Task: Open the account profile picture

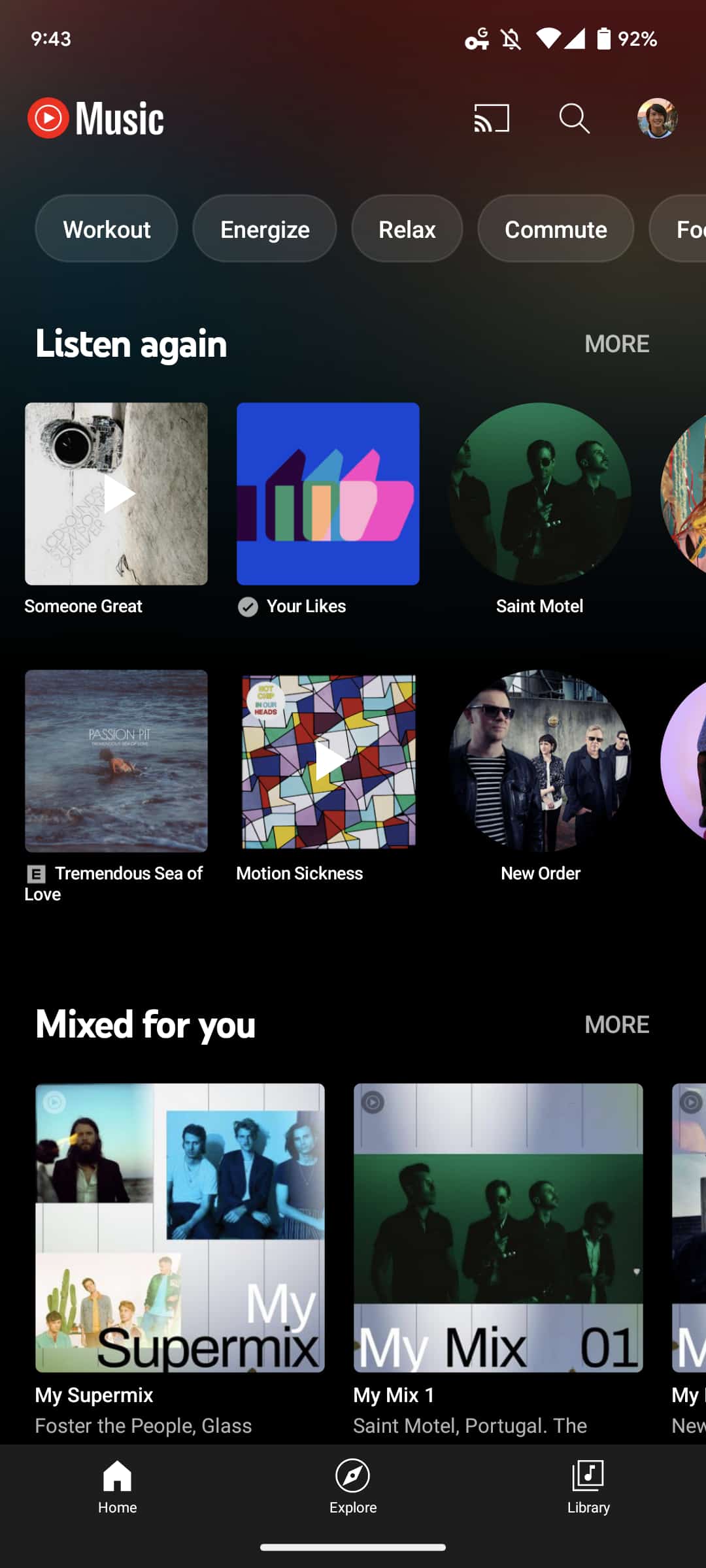Action: click(x=657, y=118)
